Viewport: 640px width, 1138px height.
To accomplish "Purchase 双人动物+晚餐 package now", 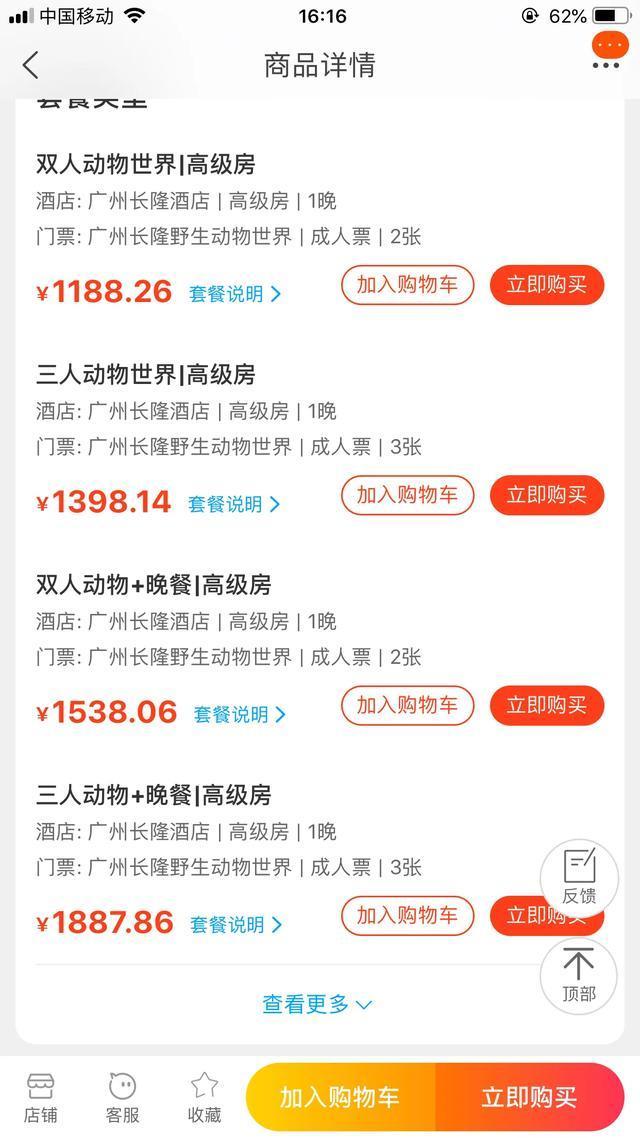I will pos(546,705).
